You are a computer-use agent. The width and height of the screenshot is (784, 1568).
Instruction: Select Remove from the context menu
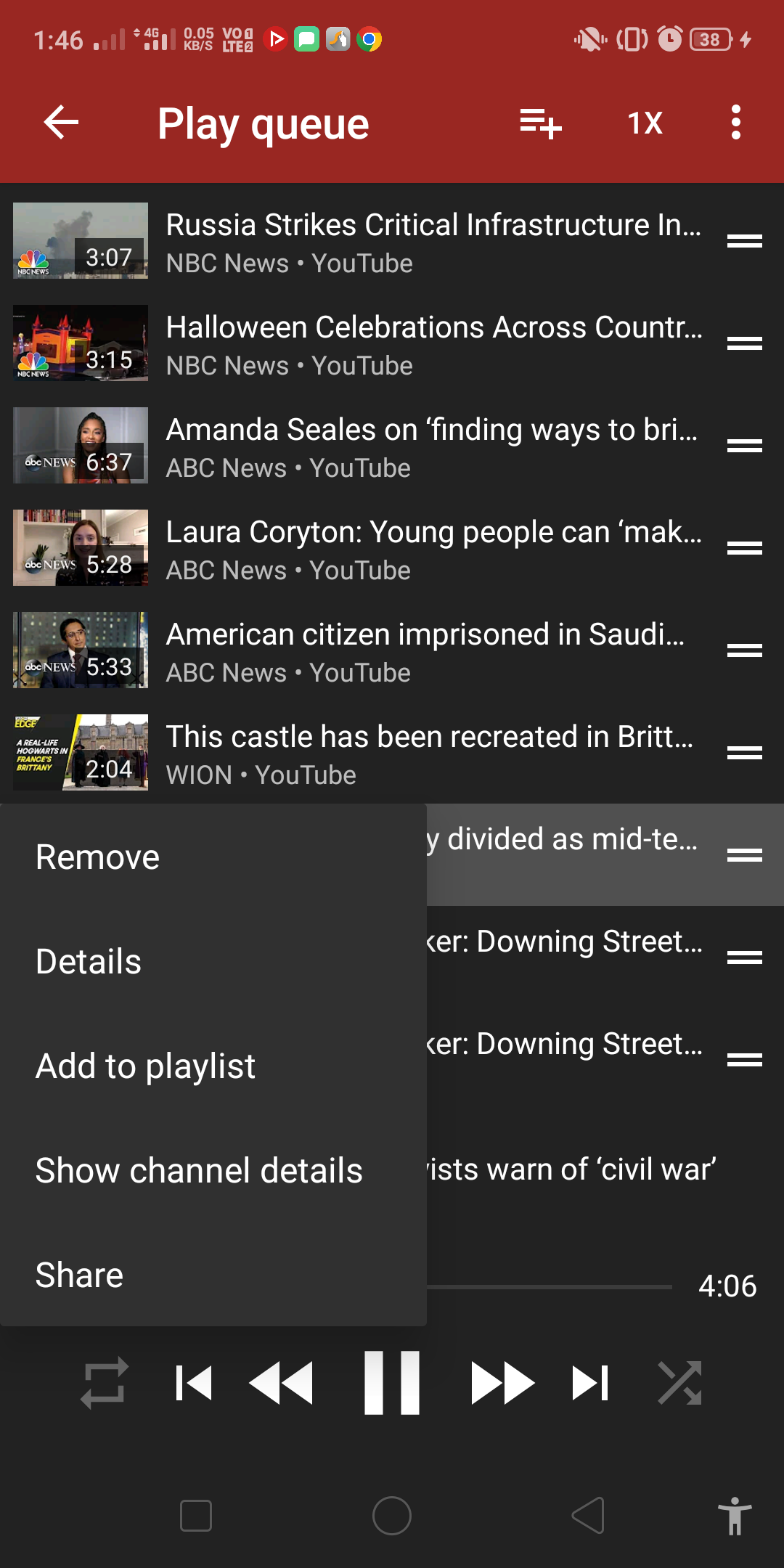coord(97,857)
